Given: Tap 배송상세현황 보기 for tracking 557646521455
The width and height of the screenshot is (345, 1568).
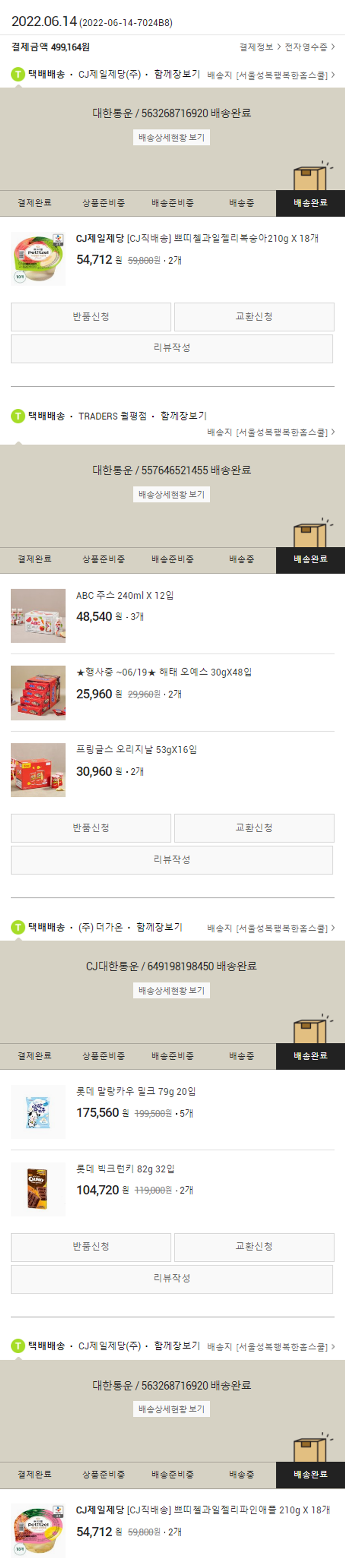Looking at the screenshot, I should (172, 494).
